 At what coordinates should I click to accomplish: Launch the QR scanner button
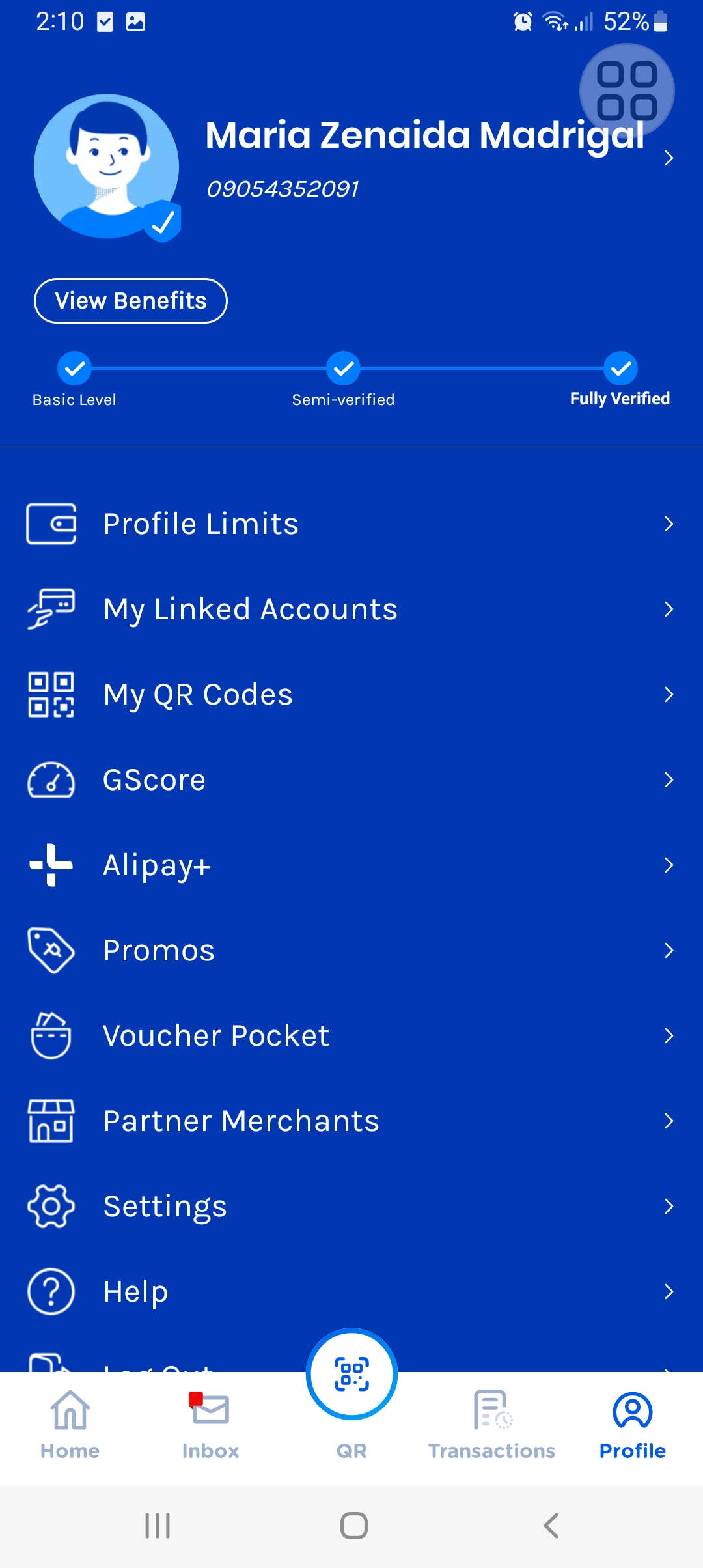click(x=351, y=1374)
